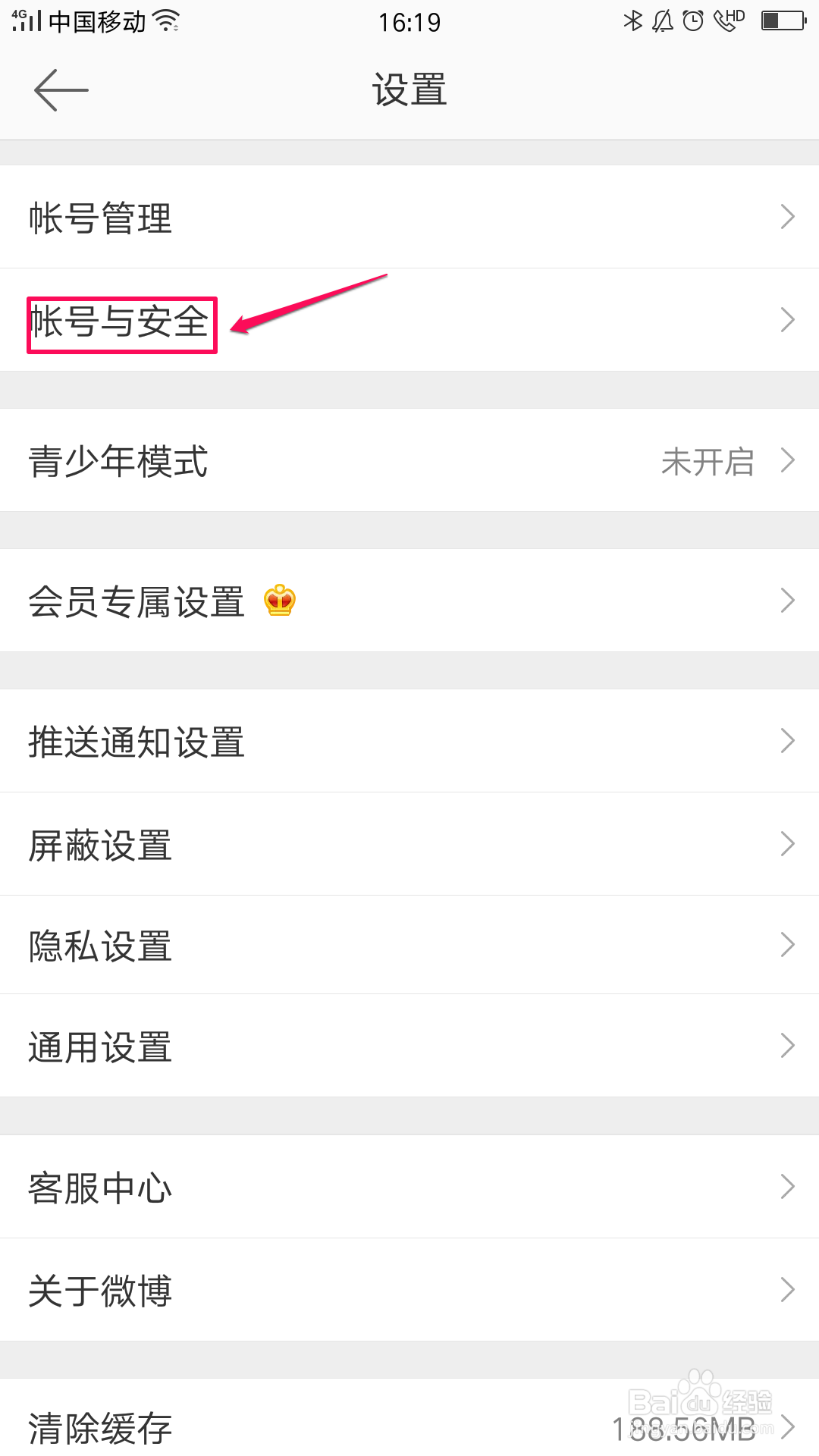Click the alarm clock status bar icon
819x1456 pixels.
[x=694, y=20]
